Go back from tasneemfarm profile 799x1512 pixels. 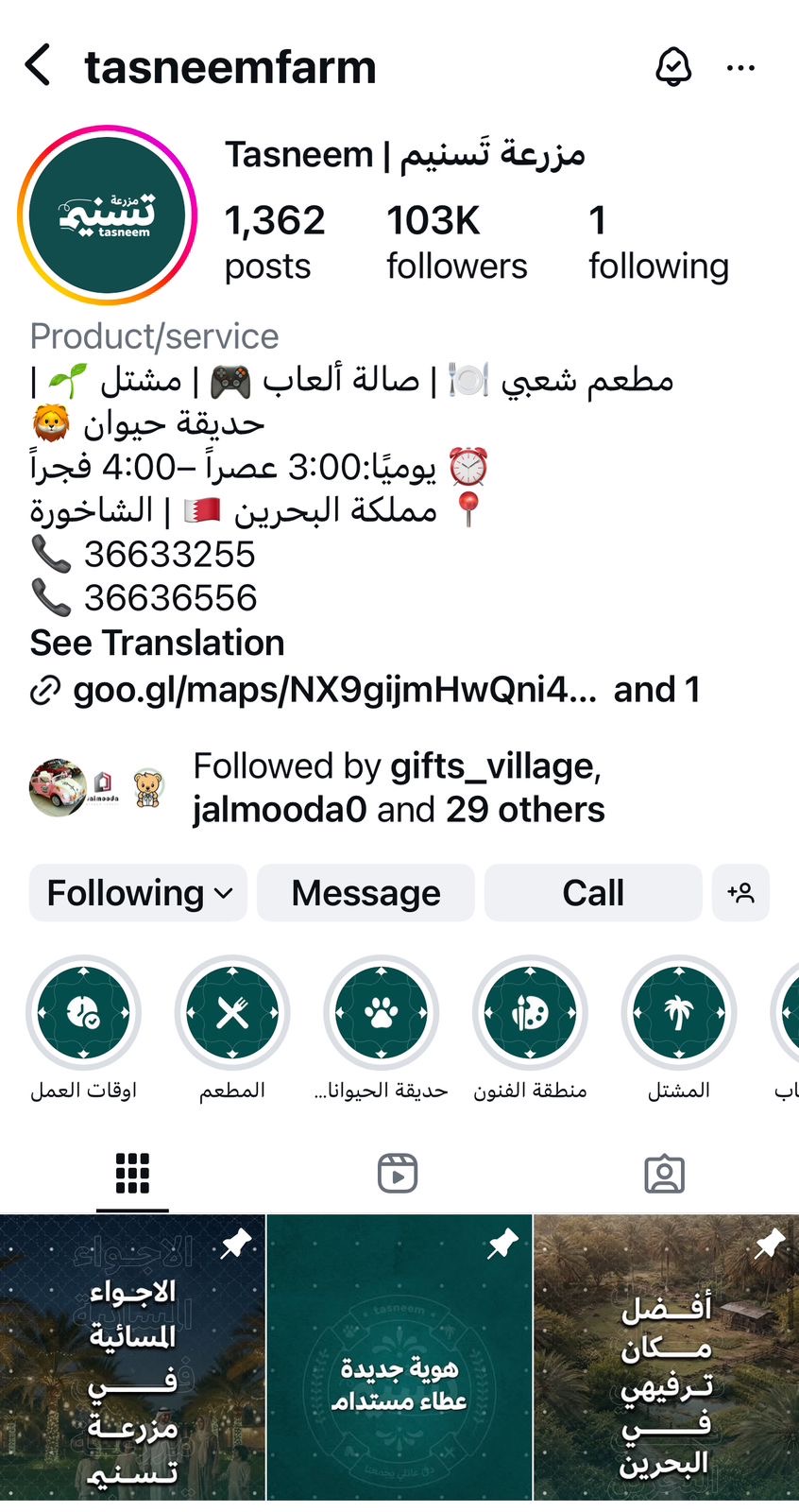coord(38,66)
